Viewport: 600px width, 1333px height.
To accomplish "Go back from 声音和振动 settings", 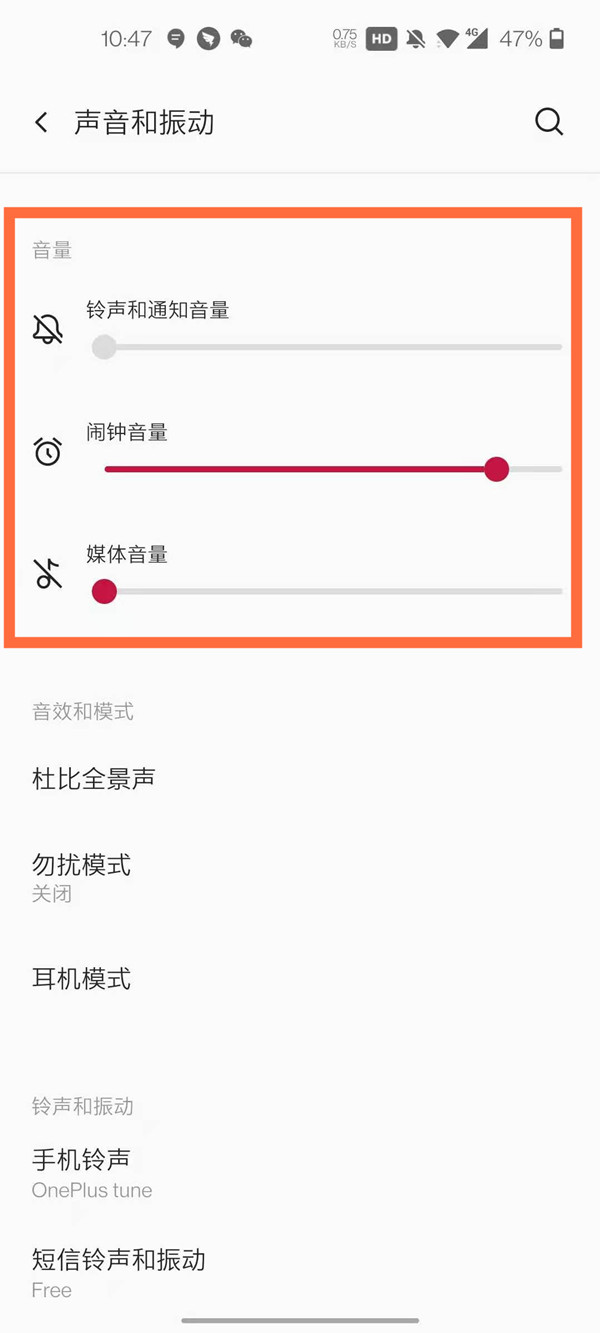I will 41,123.
